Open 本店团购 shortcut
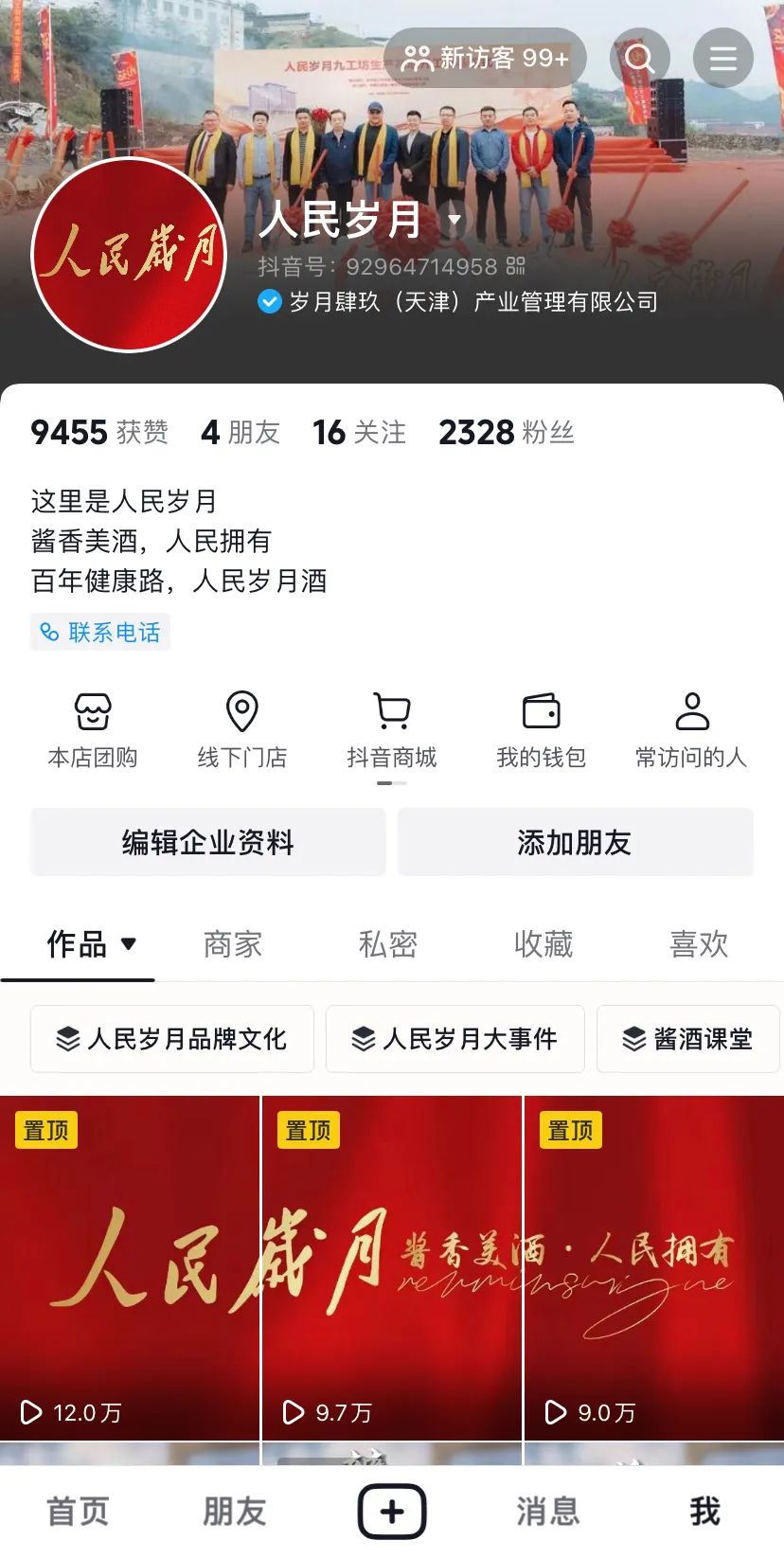784x1558 pixels. 93,729
